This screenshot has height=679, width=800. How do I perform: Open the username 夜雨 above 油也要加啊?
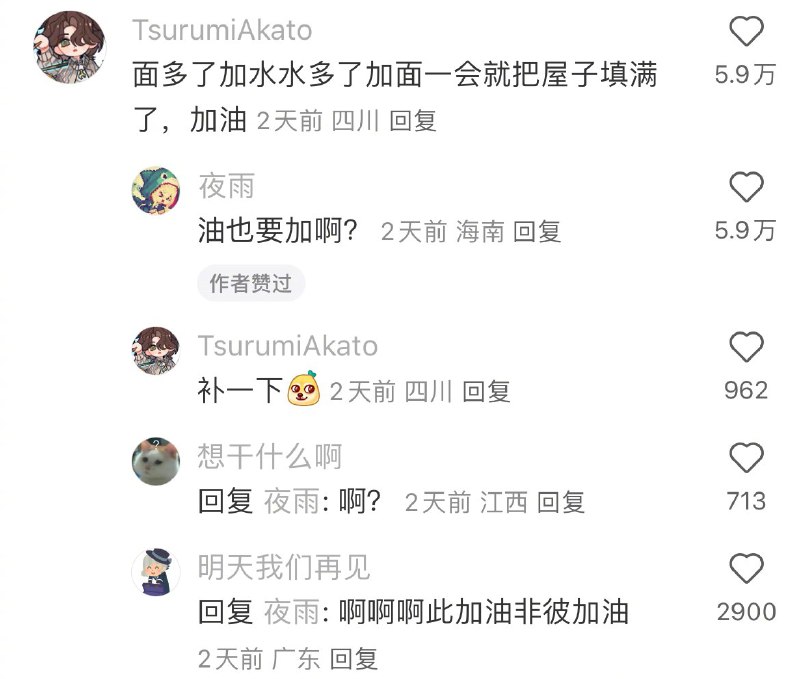(226, 186)
